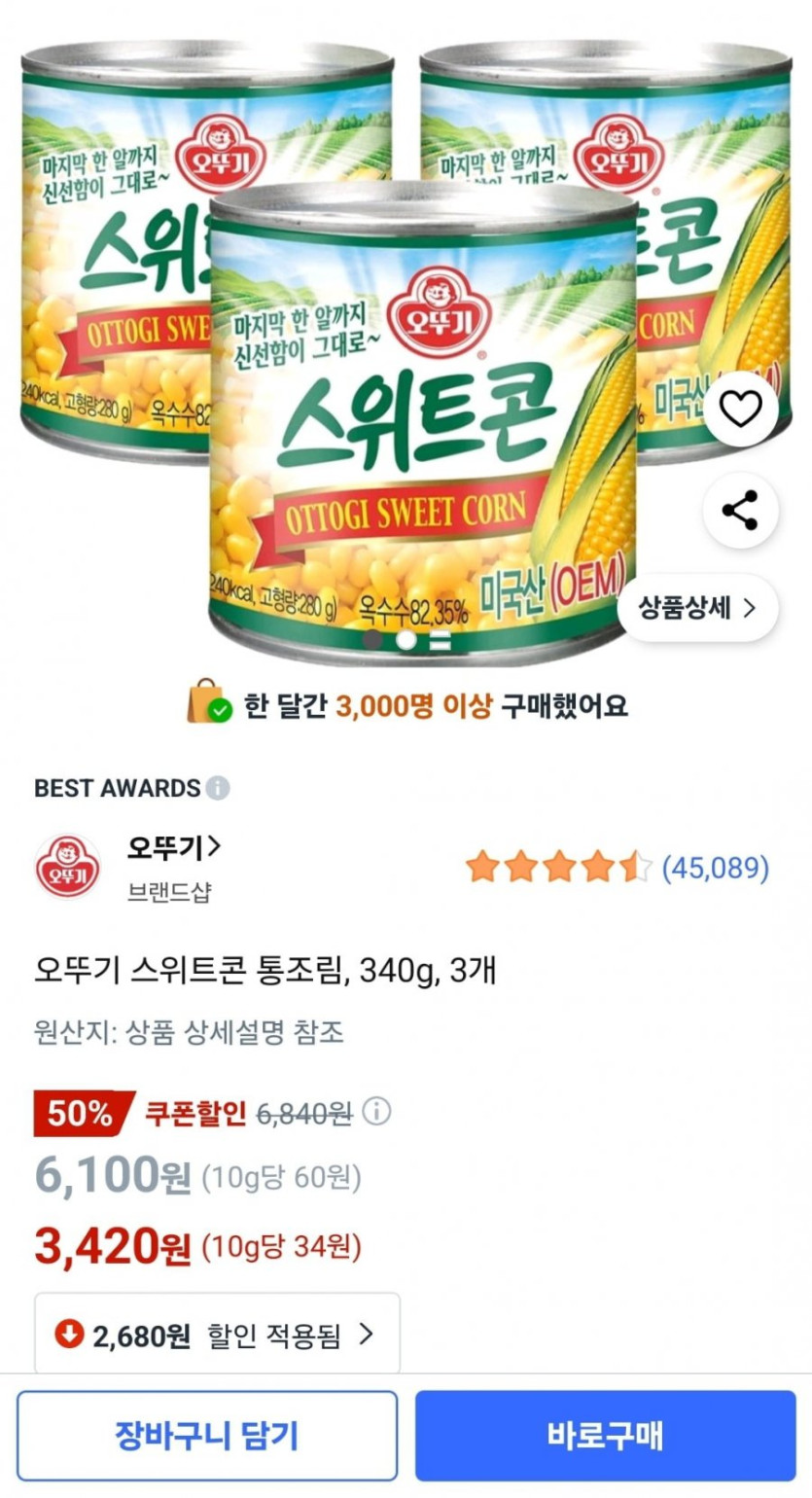Expand 2,680원 할인 적용됨 details
Image resolution: width=812 pixels, height=1498 pixels.
click(x=217, y=1336)
